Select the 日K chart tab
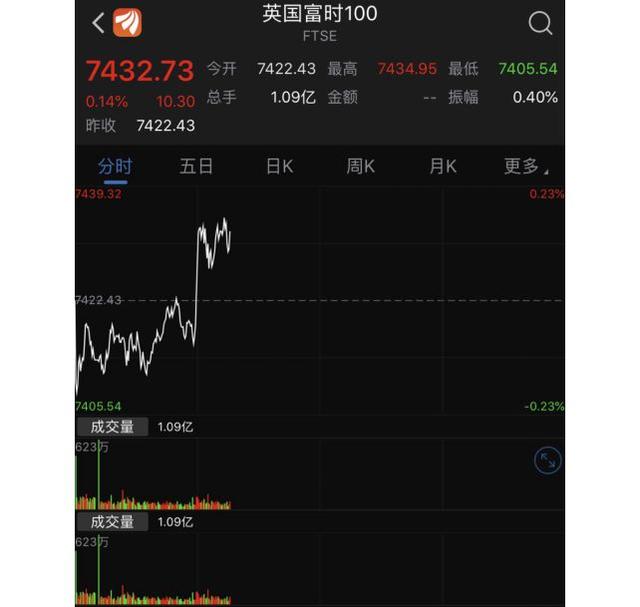 tap(279, 166)
